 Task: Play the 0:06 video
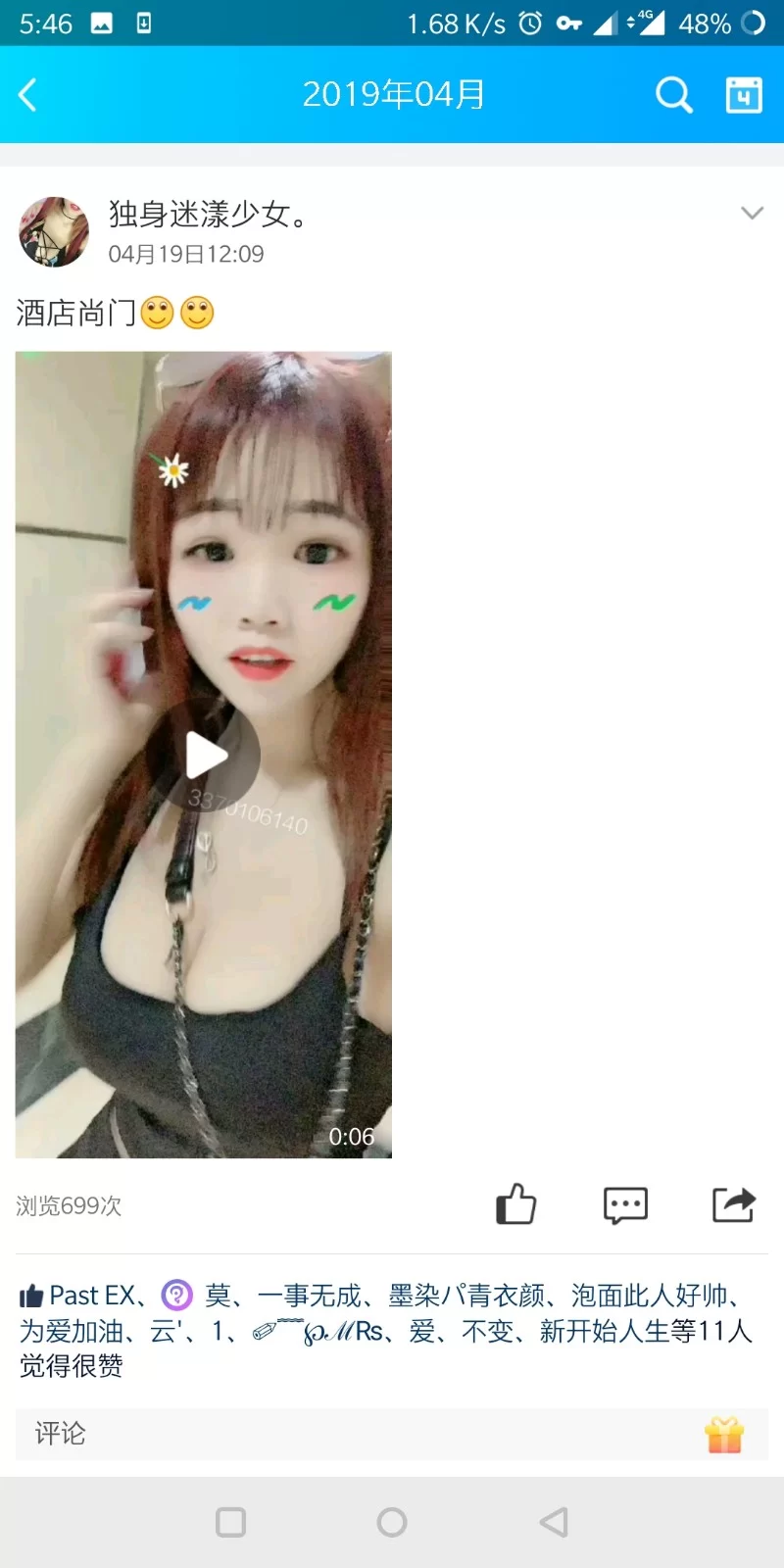click(x=204, y=756)
